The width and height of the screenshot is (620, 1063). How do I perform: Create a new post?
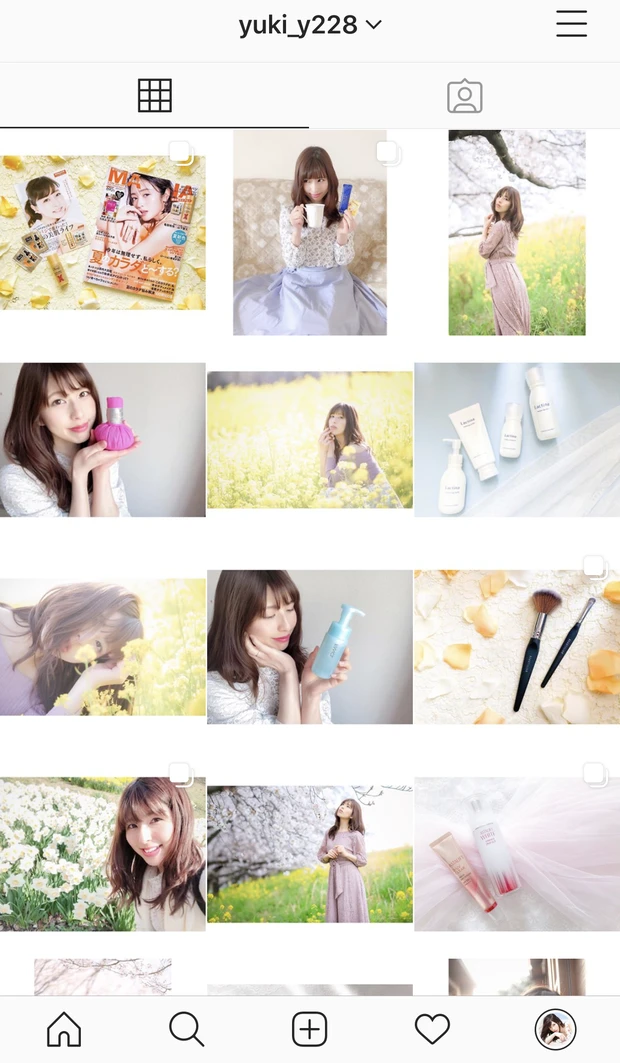[x=310, y=1028]
